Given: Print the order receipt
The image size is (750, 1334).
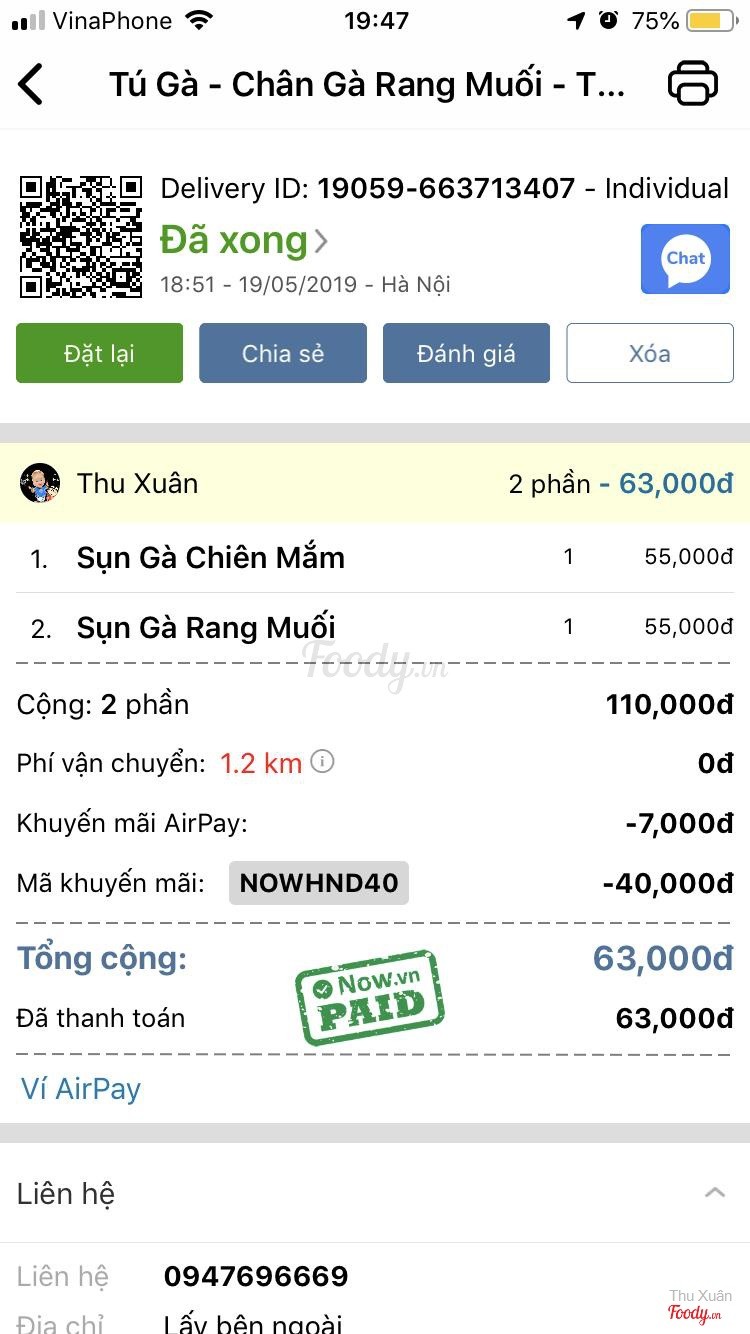Looking at the screenshot, I should tap(692, 84).
